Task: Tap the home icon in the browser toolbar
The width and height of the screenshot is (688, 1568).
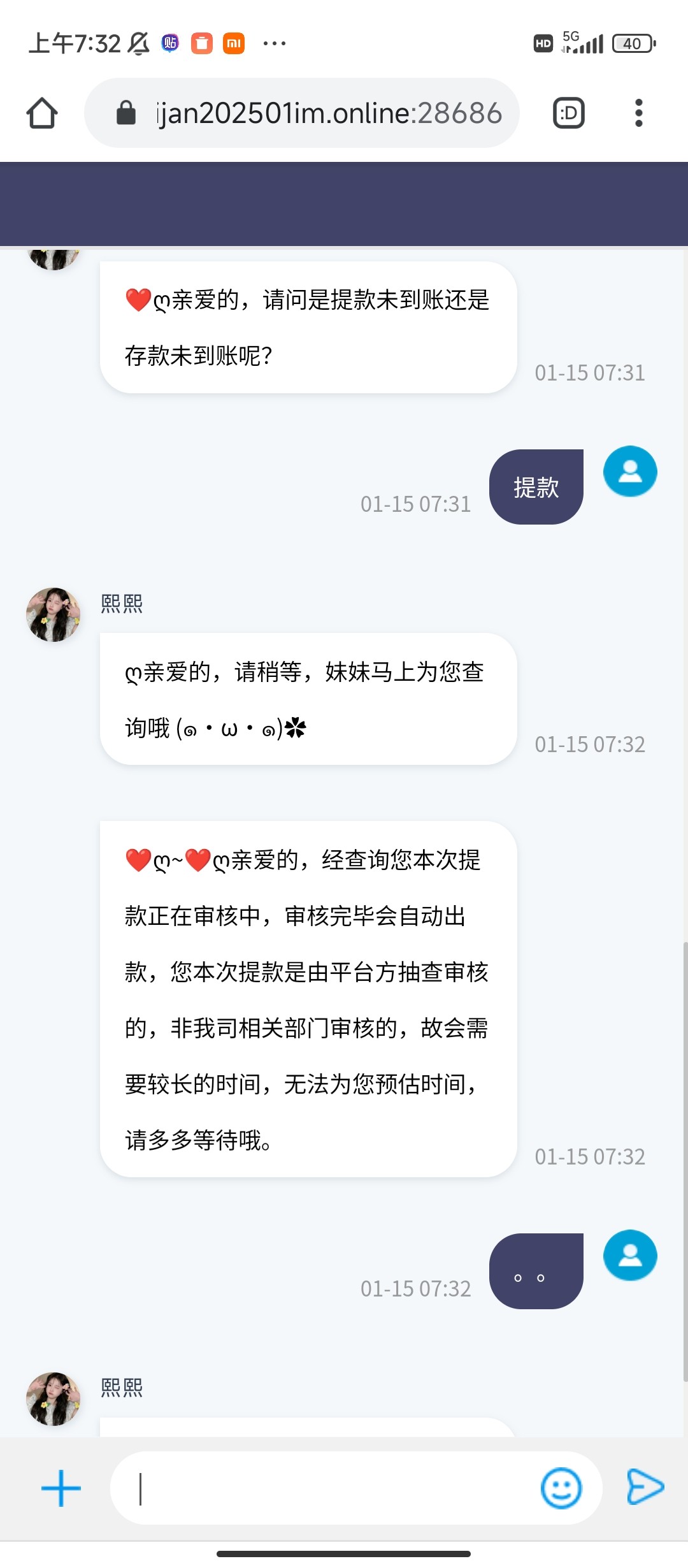Action: pyautogui.click(x=41, y=112)
